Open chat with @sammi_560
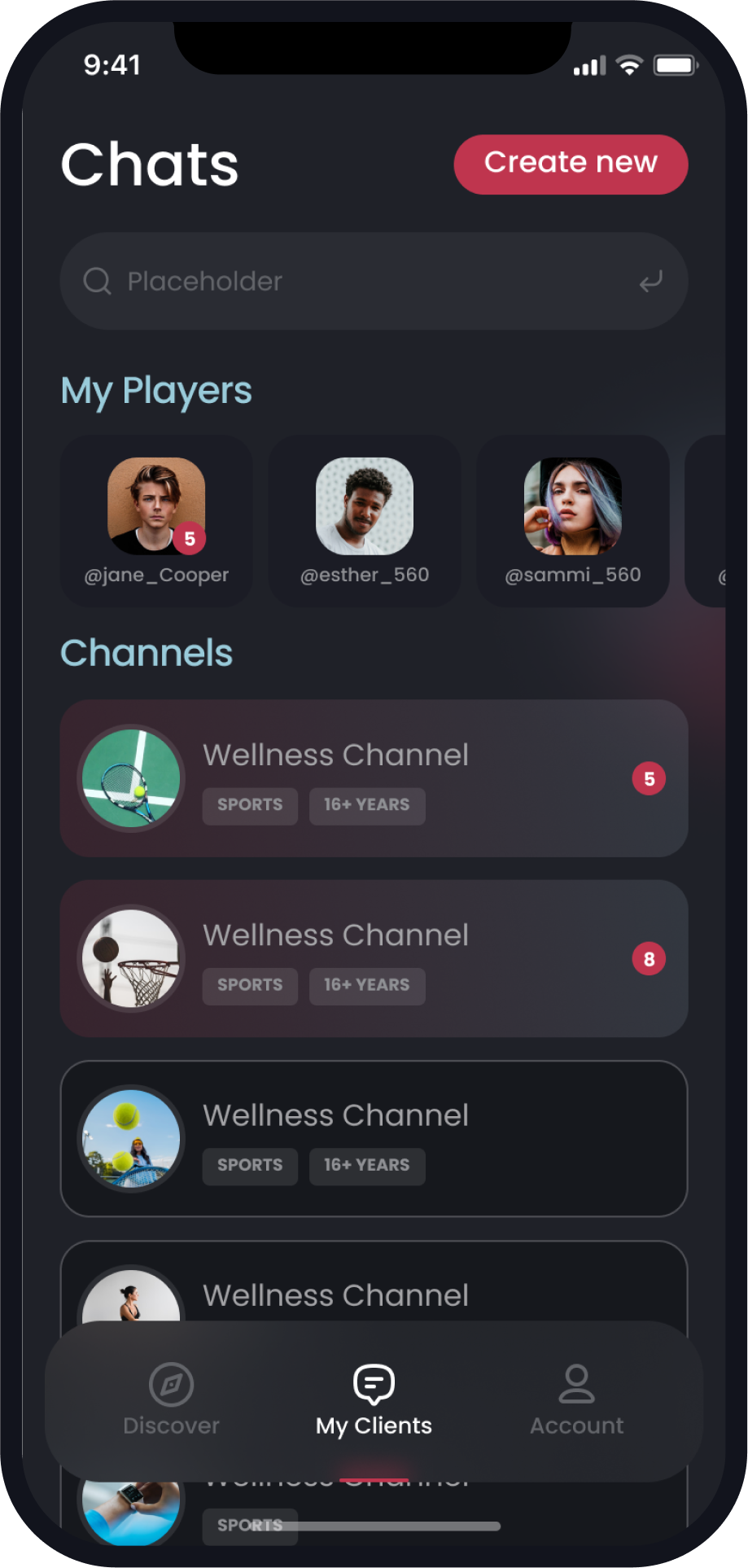 tap(573, 521)
